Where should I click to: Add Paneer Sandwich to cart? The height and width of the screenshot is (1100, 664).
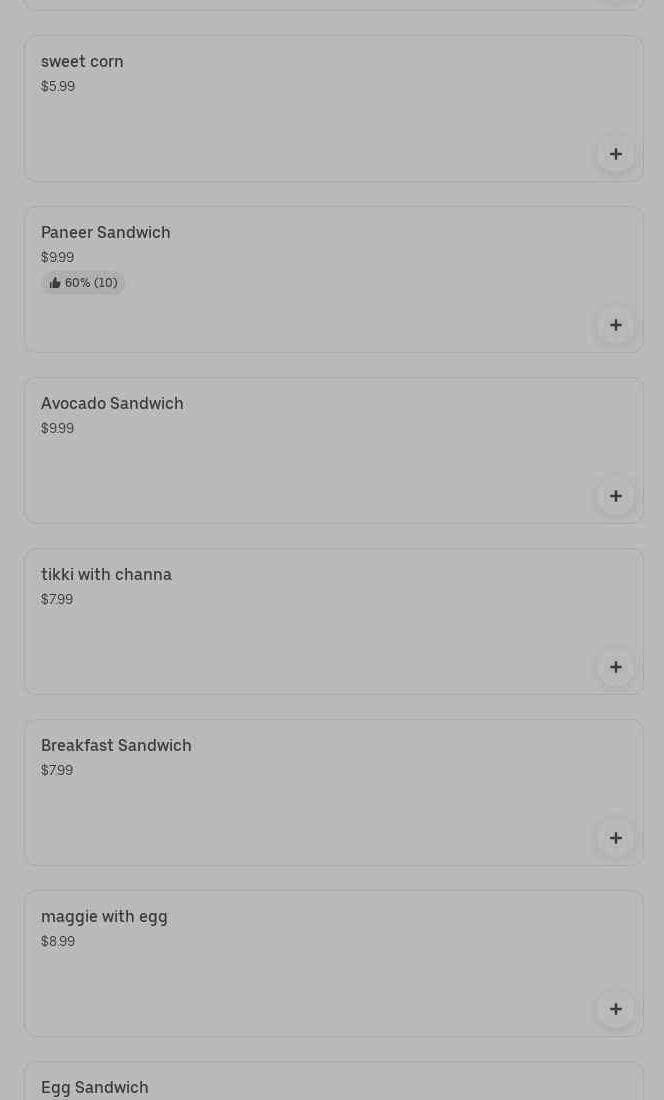pos(615,325)
